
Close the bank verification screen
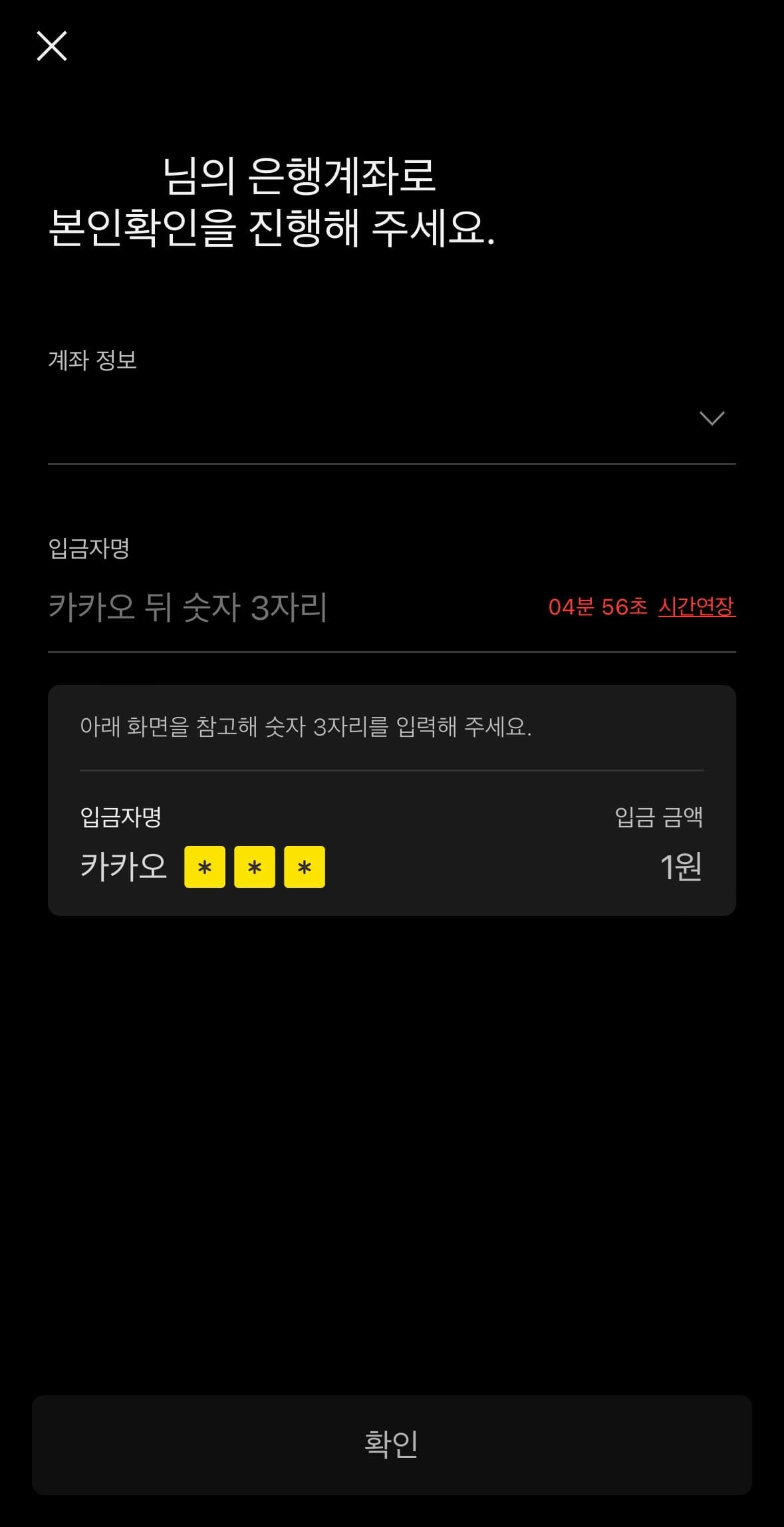coord(51,46)
